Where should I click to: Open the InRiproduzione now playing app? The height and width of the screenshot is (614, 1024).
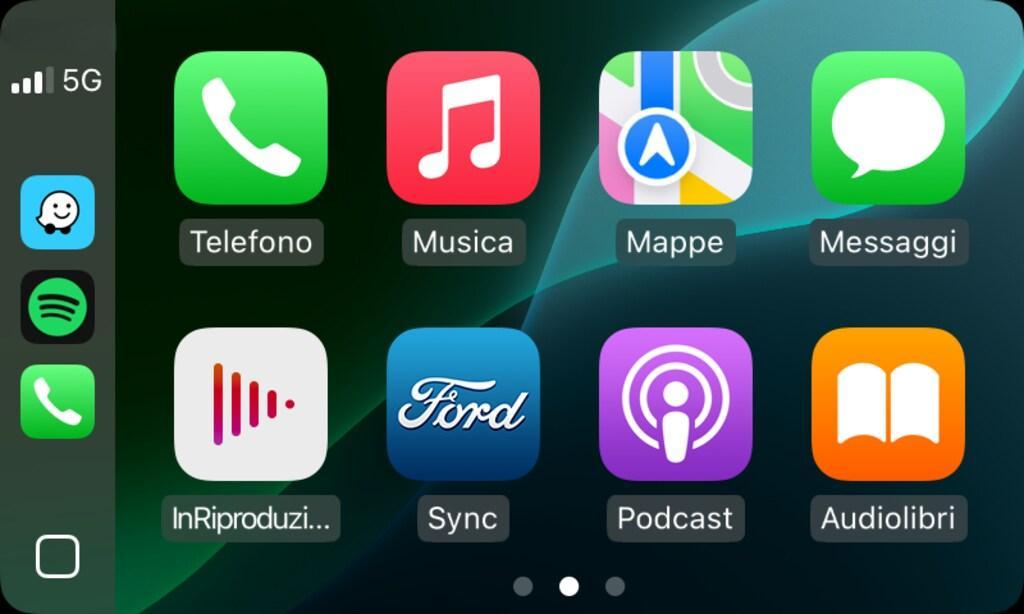tap(250, 404)
